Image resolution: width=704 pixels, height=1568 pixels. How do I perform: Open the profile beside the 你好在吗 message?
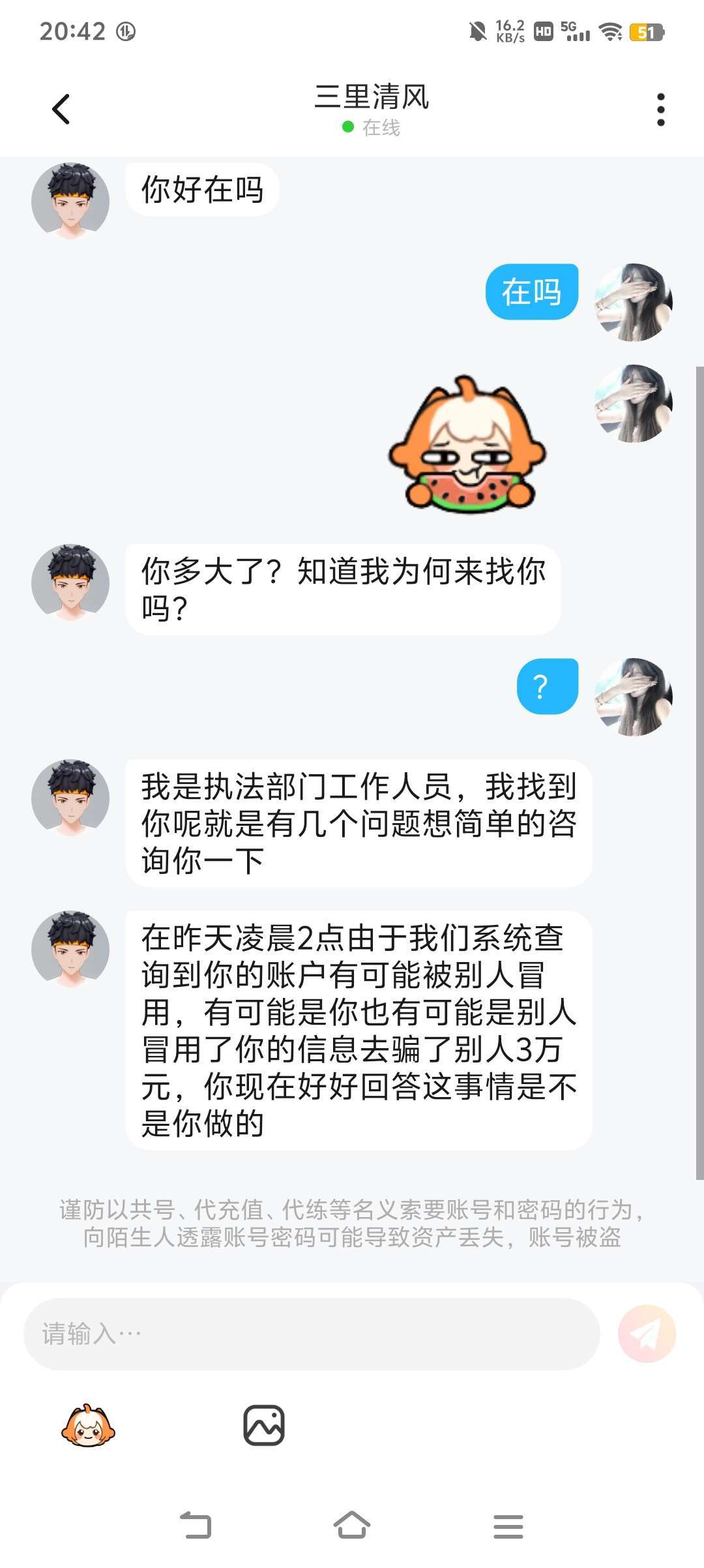pos(70,200)
